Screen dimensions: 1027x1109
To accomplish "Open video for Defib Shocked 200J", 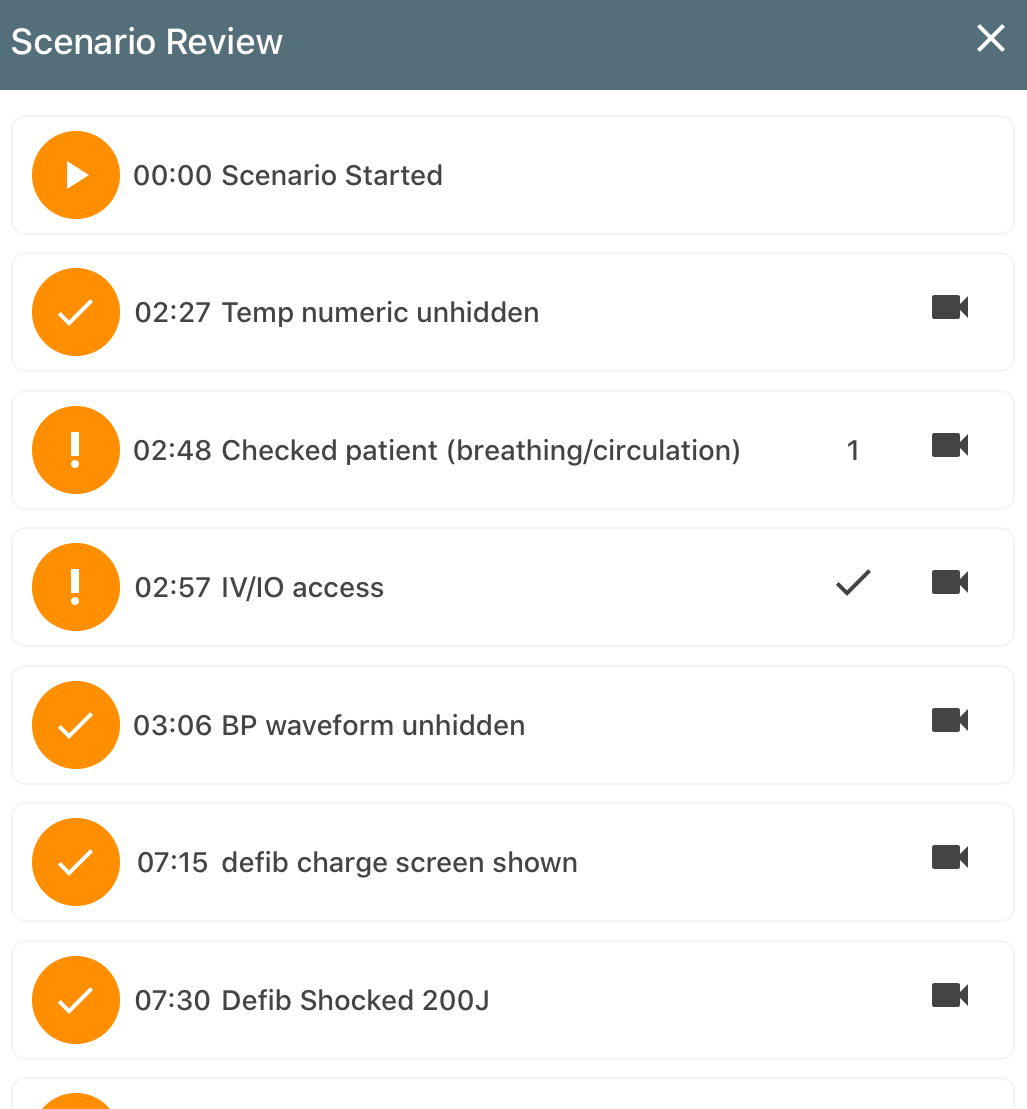I will coord(949,995).
